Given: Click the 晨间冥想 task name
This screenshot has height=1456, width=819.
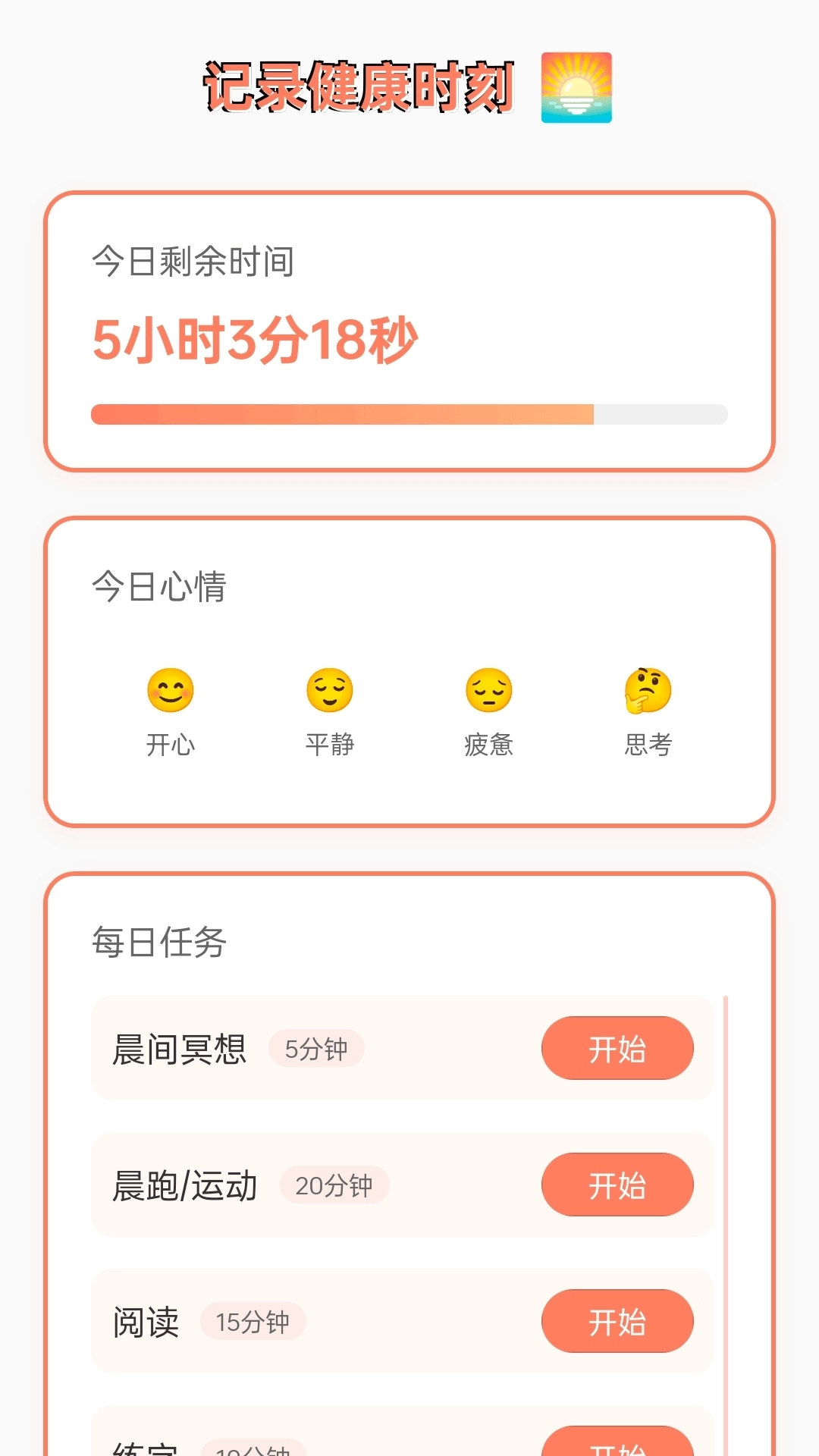Looking at the screenshot, I should [x=182, y=1046].
